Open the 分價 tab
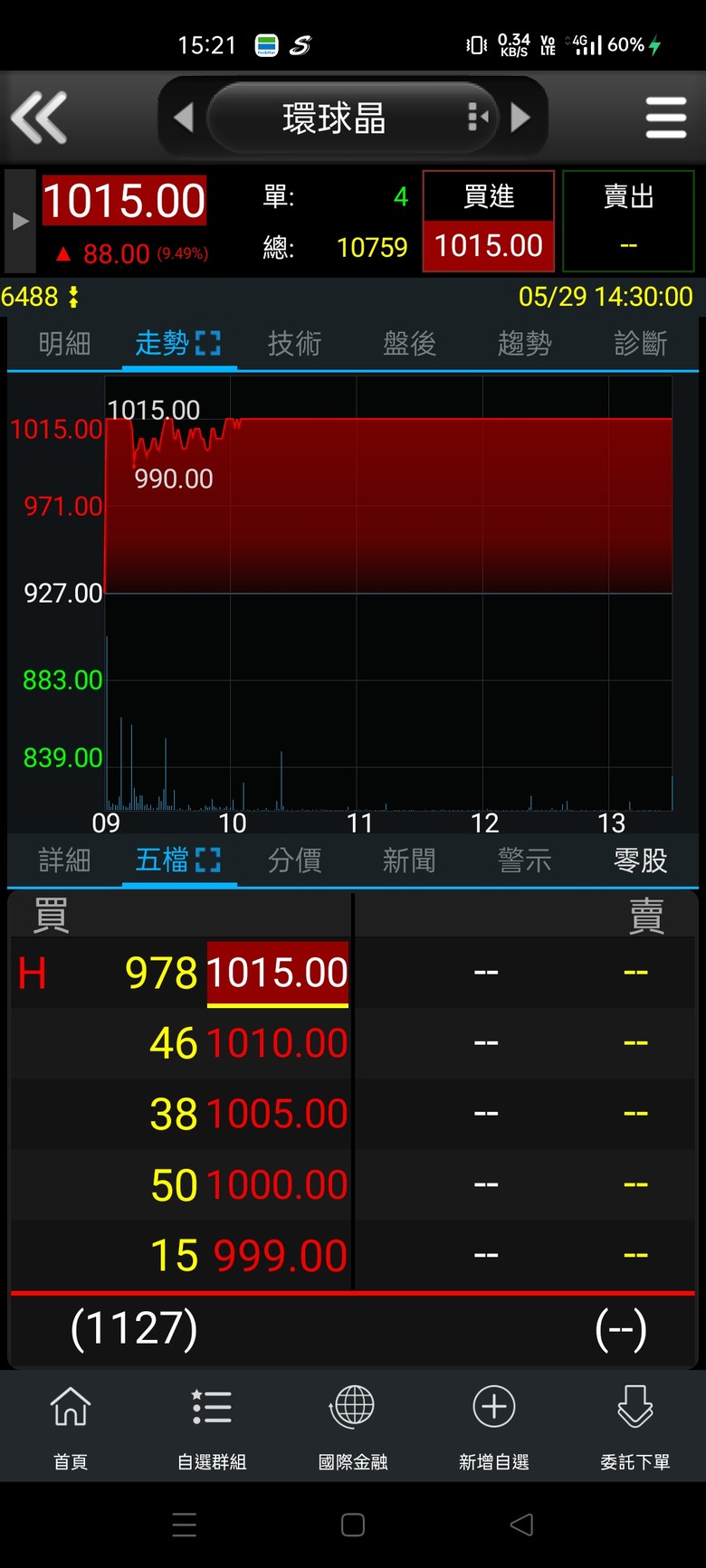This screenshot has height=1568, width=706. [x=294, y=860]
